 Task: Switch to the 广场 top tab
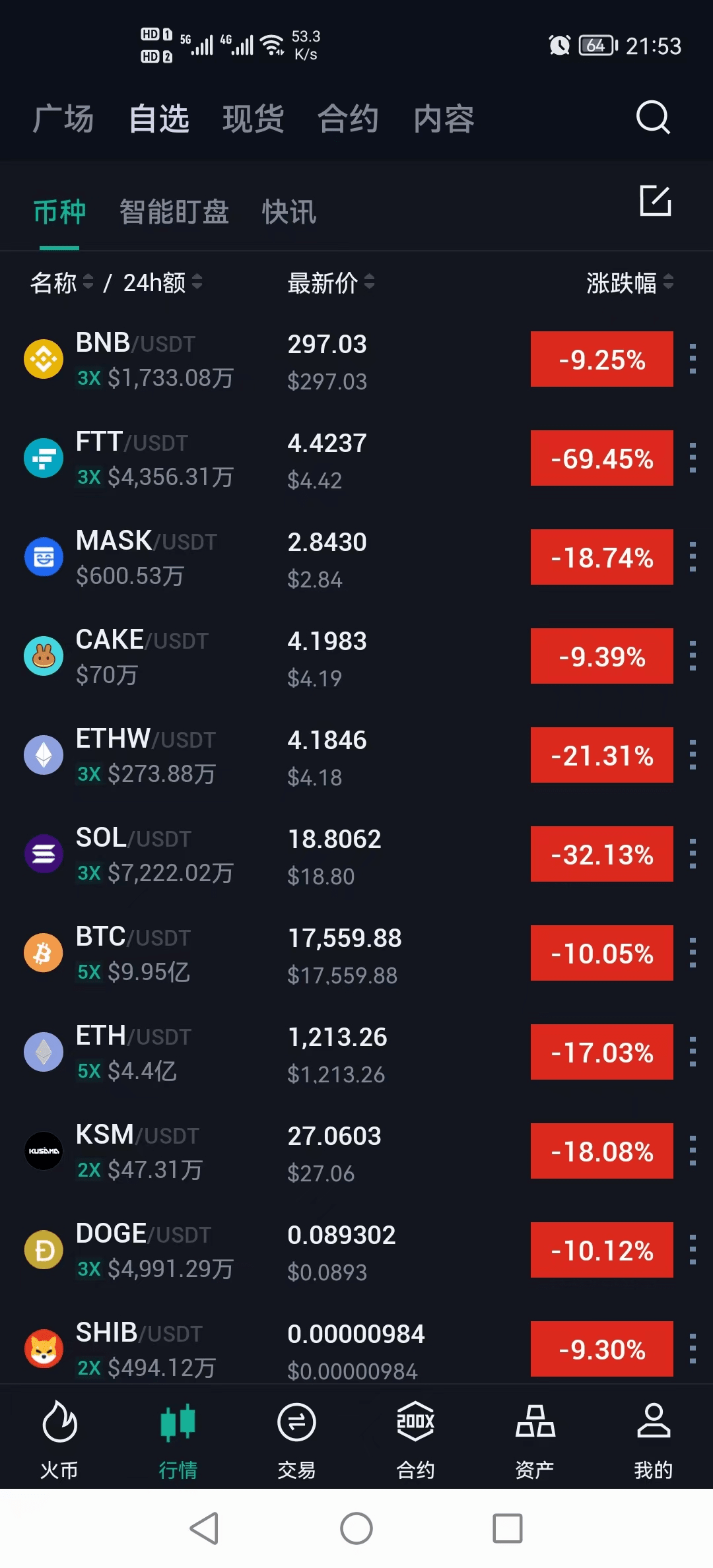point(63,119)
